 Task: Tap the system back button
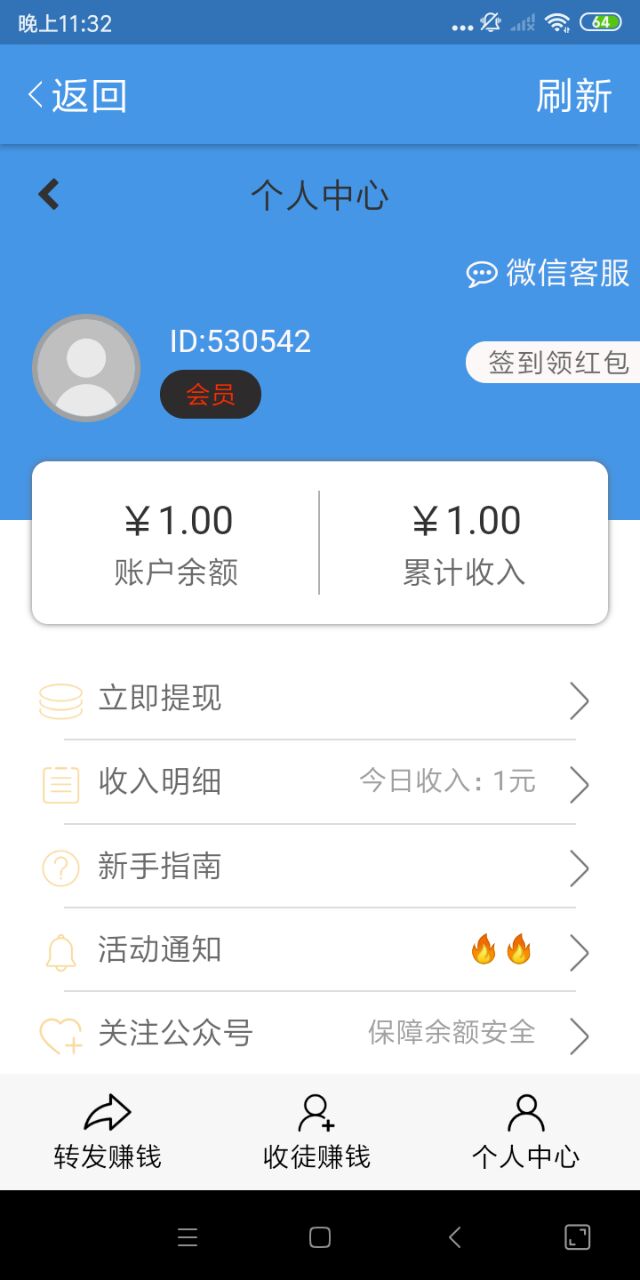[x=455, y=1238]
